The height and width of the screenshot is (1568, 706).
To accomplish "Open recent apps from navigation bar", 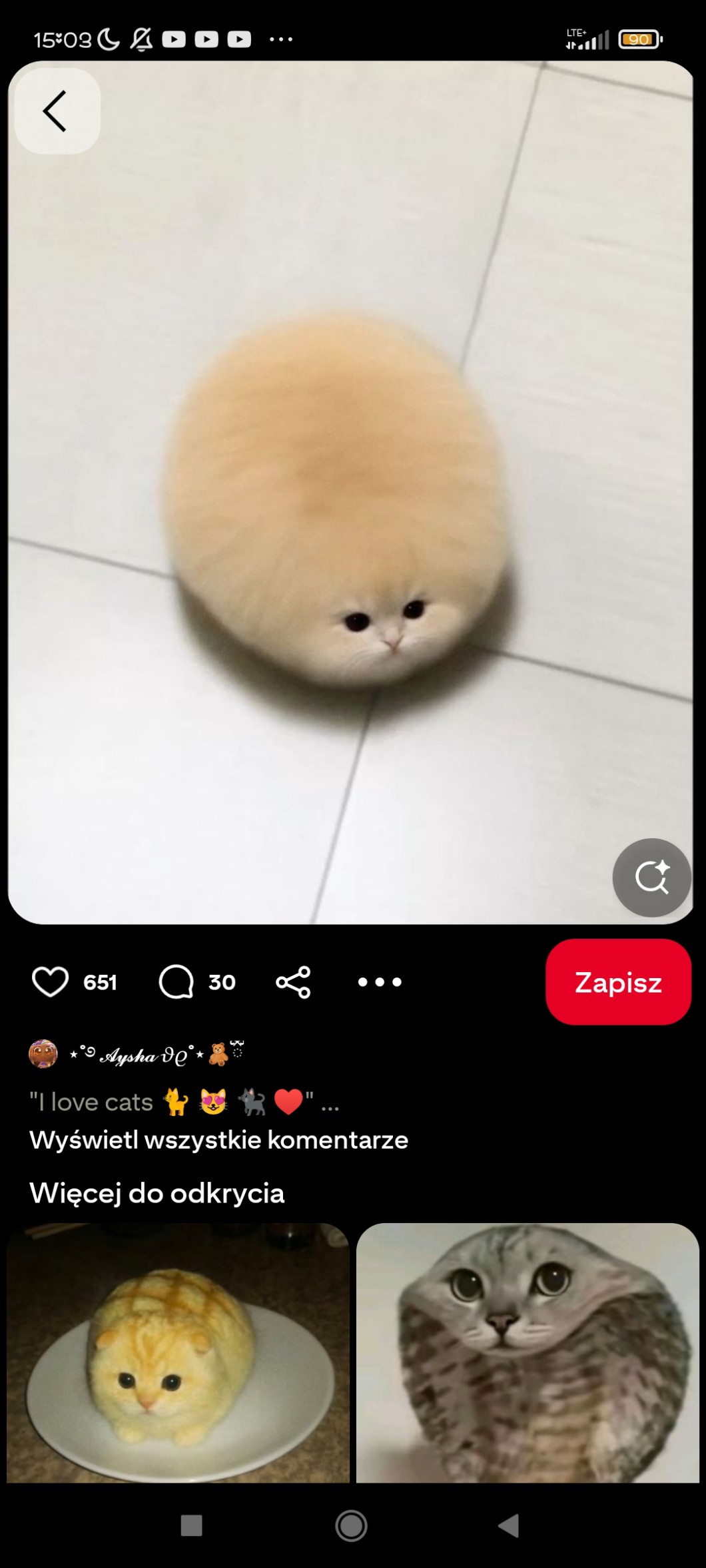I will (192, 1525).
